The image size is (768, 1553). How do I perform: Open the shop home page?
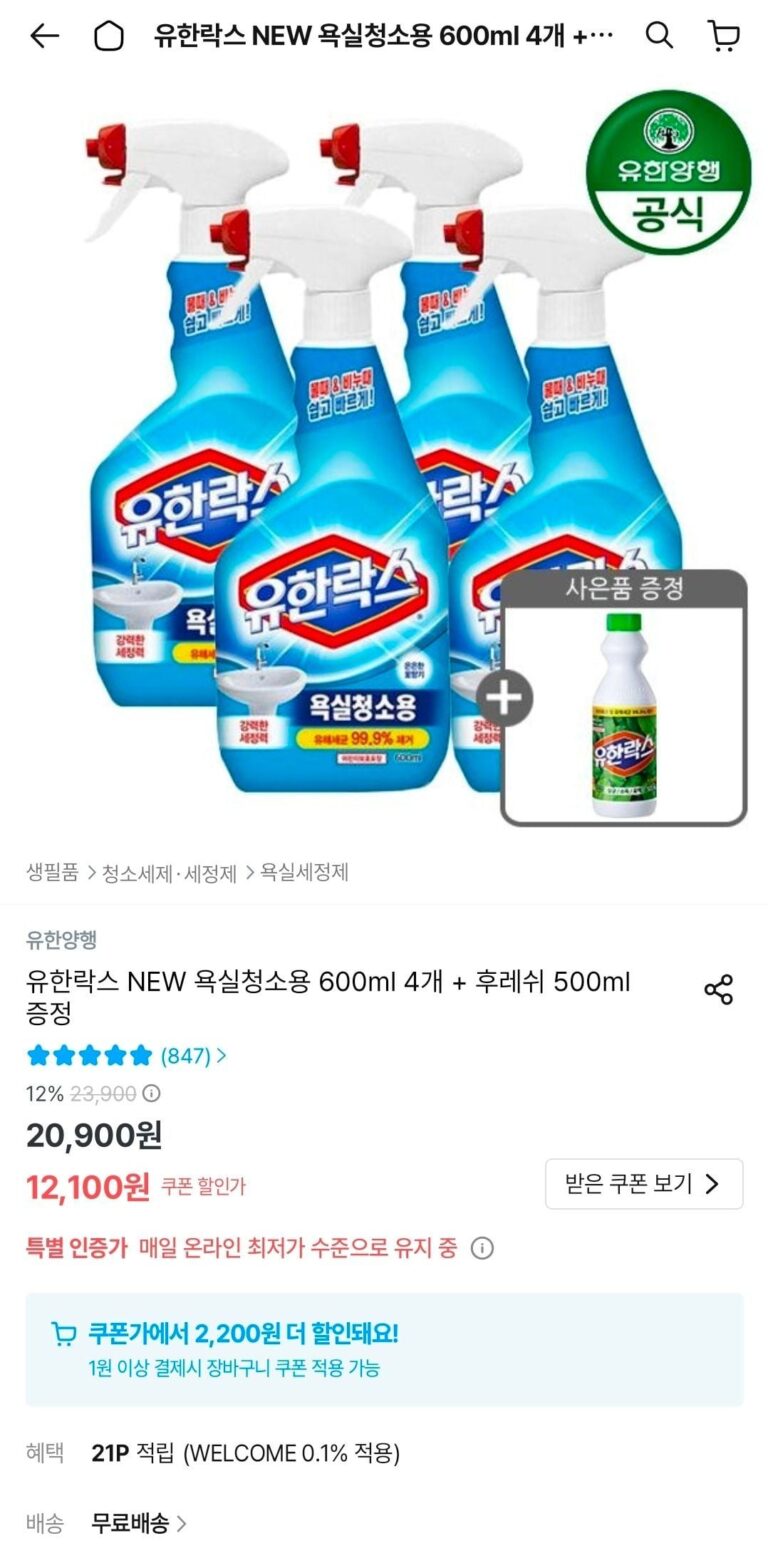pos(108,37)
